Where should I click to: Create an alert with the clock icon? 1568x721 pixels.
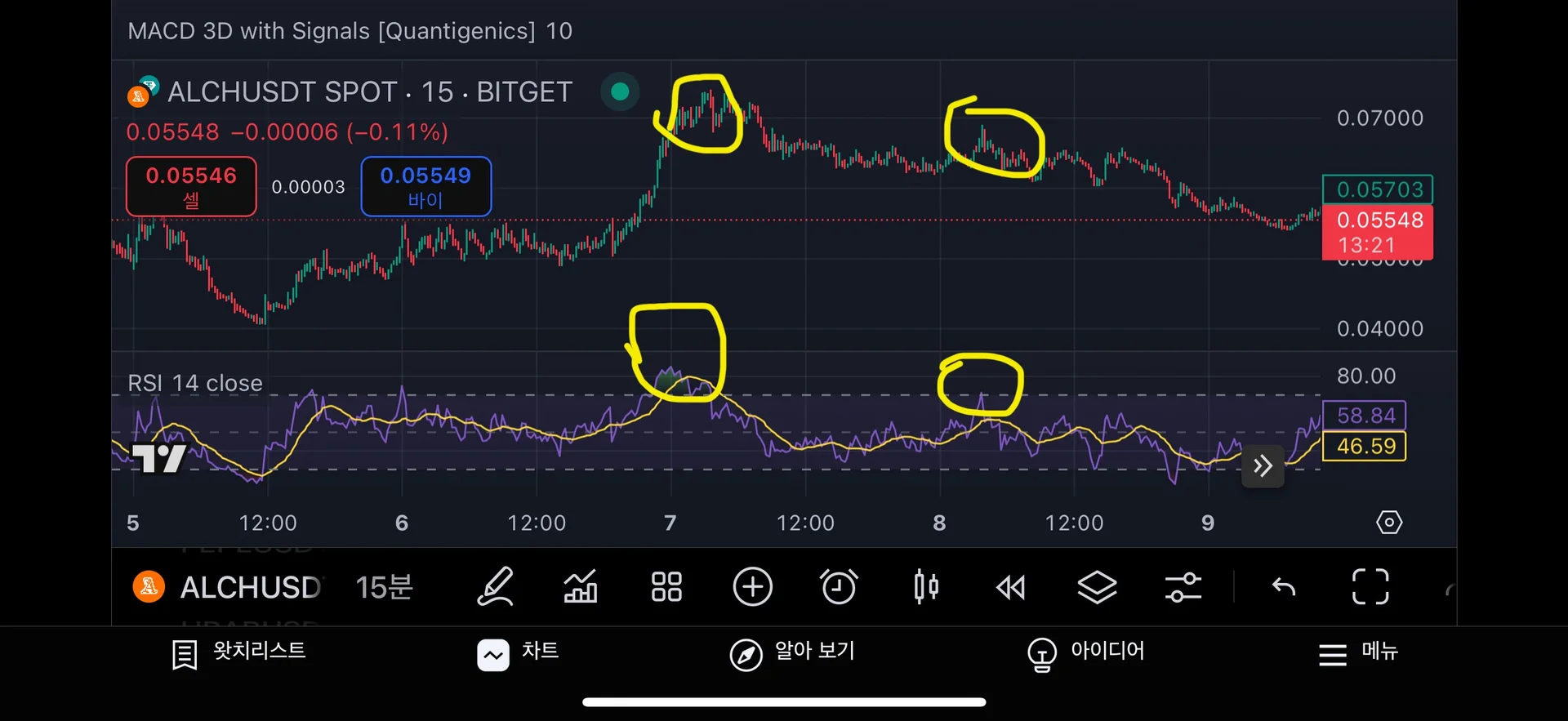click(x=839, y=587)
